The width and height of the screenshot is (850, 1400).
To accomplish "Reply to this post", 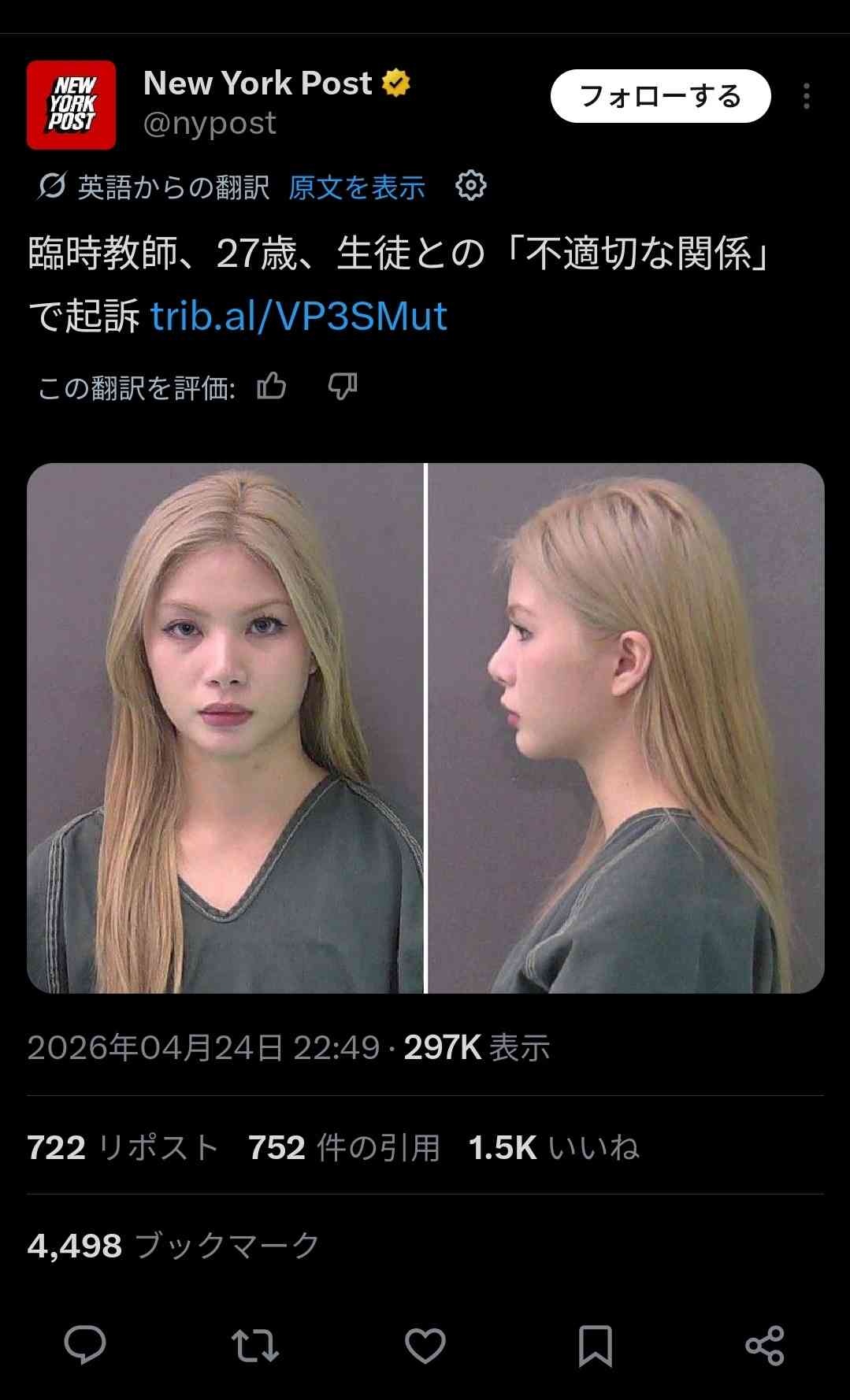I will [x=84, y=1345].
